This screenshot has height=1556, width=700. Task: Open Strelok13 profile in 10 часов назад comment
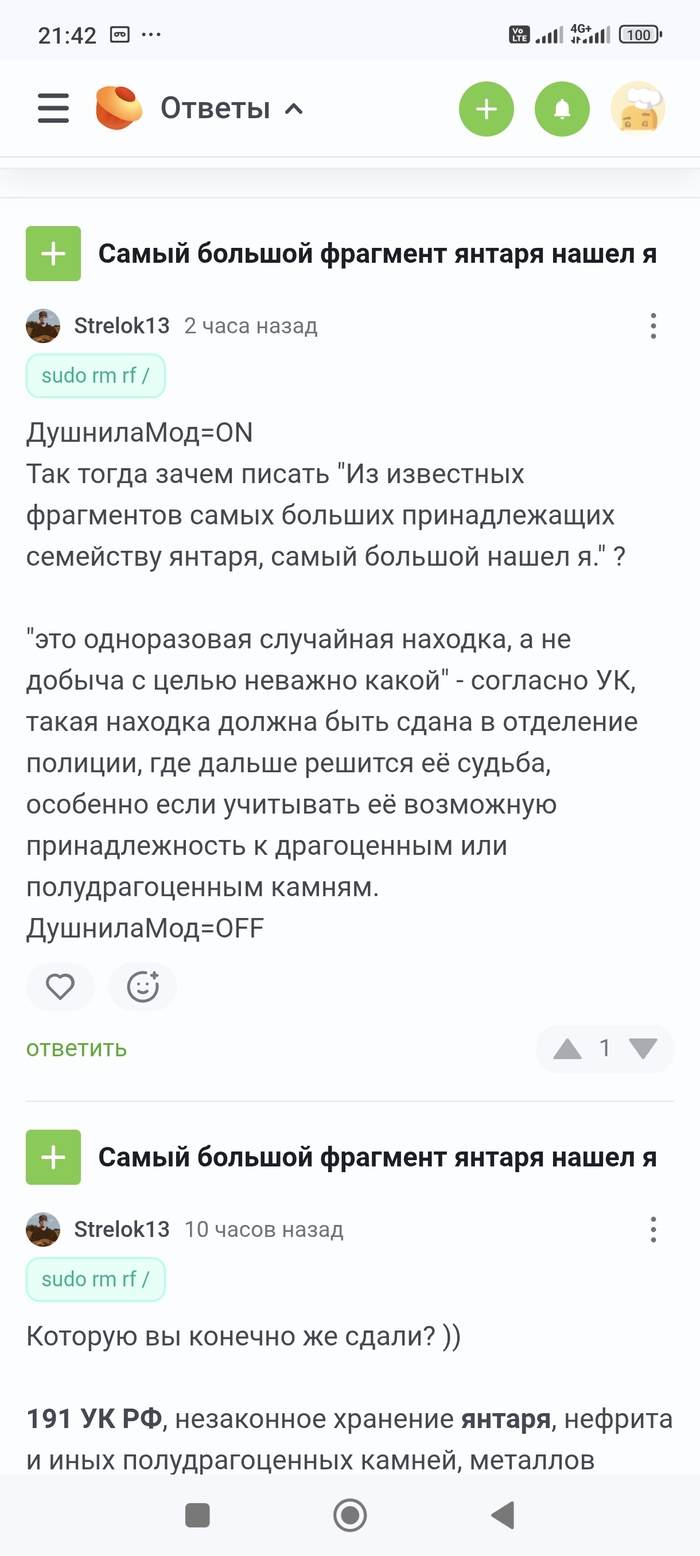pos(121,1229)
